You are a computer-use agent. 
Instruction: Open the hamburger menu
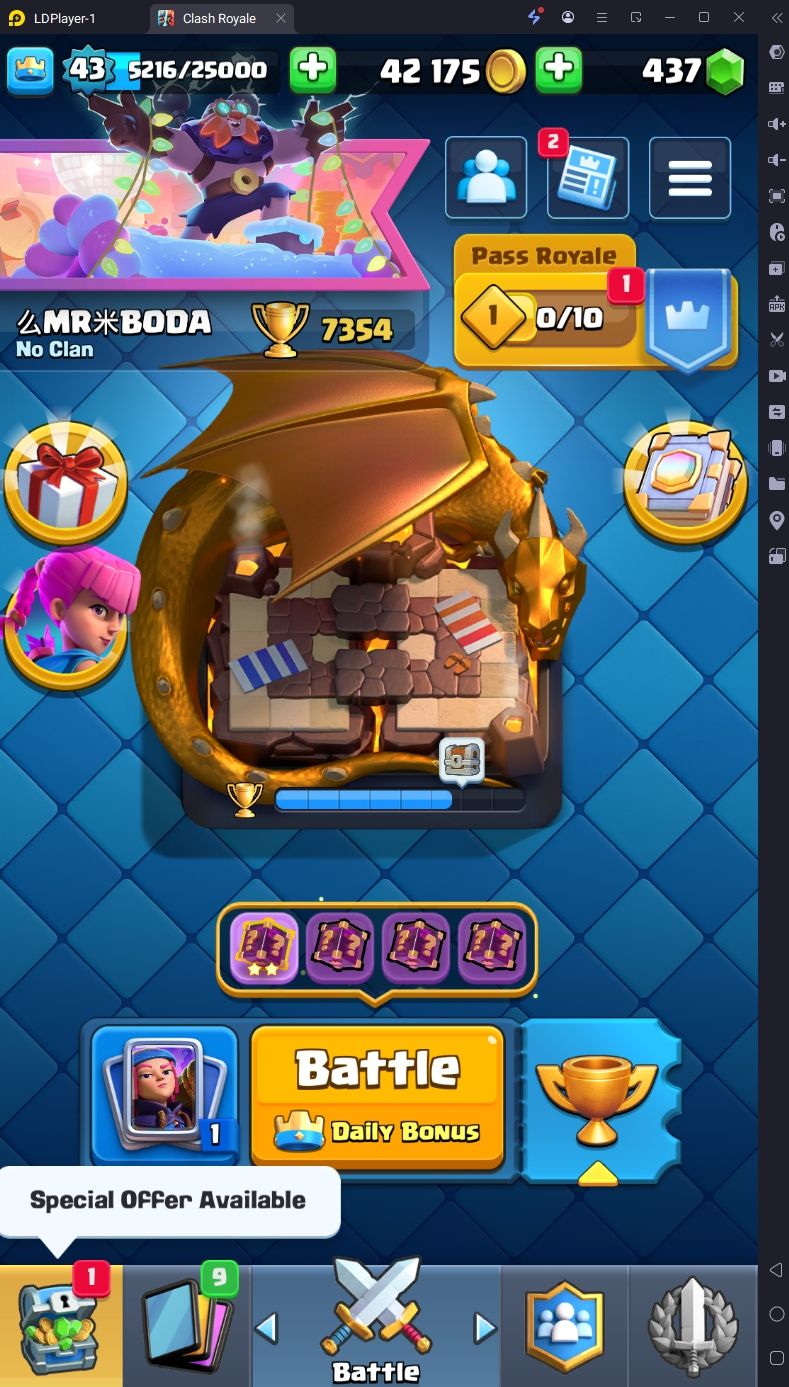coord(690,178)
